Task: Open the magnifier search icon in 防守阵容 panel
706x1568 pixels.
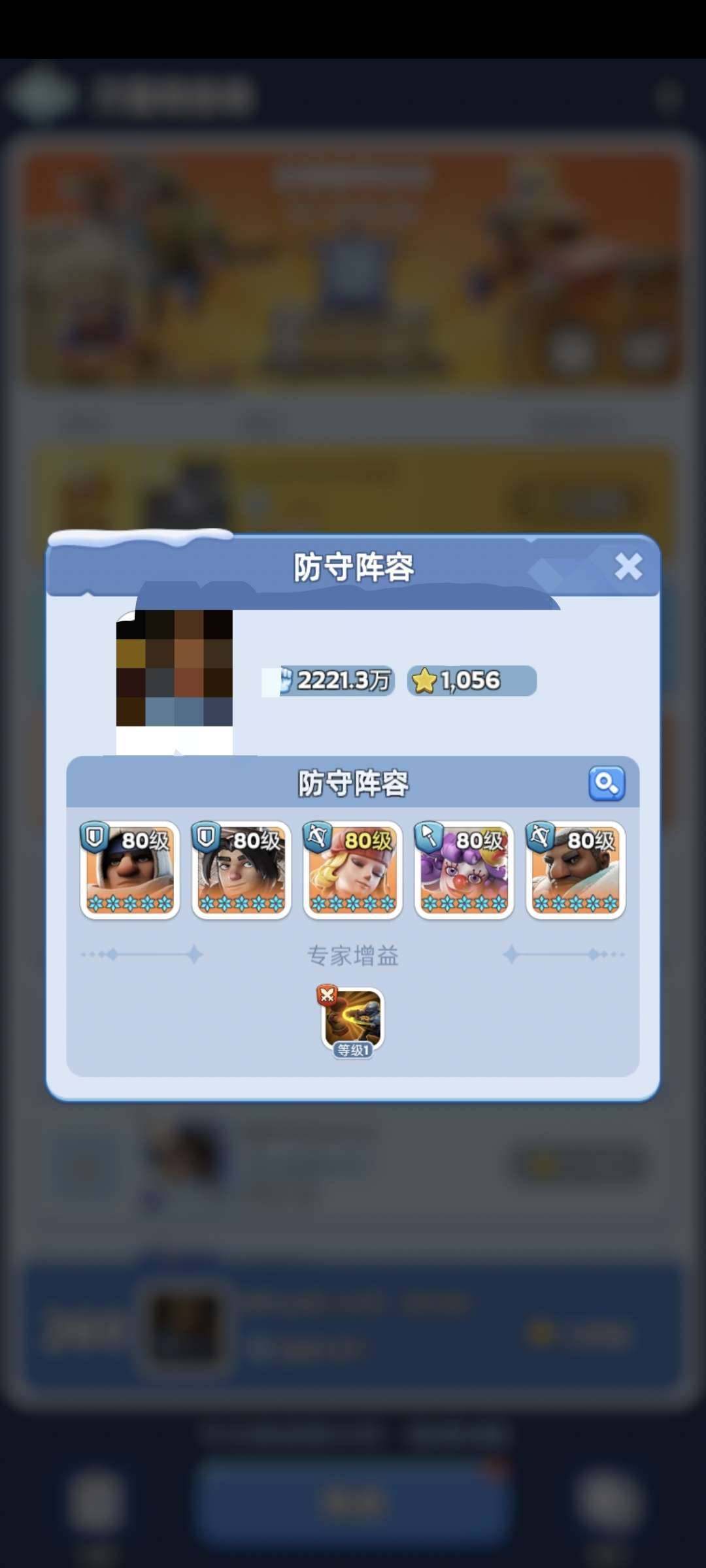Action: pos(606,782)
